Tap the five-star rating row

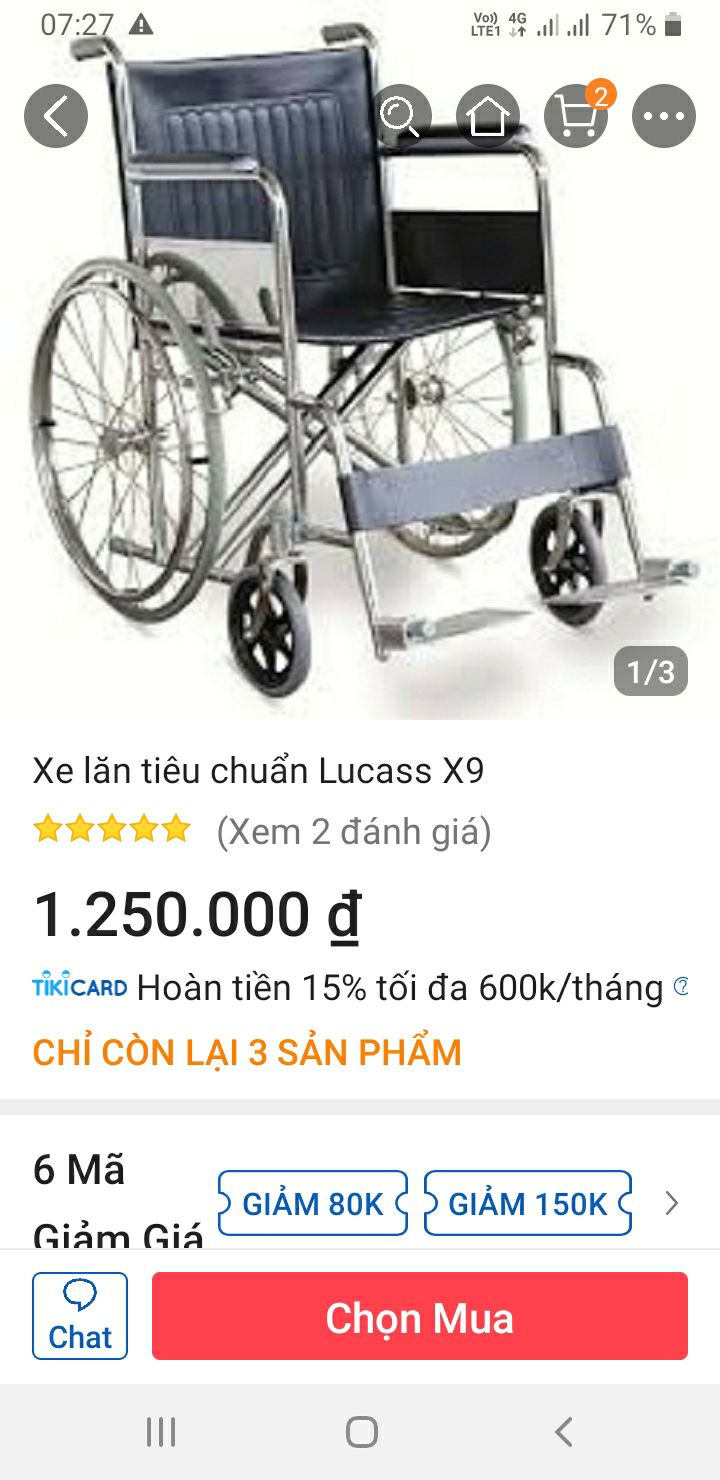110,830
